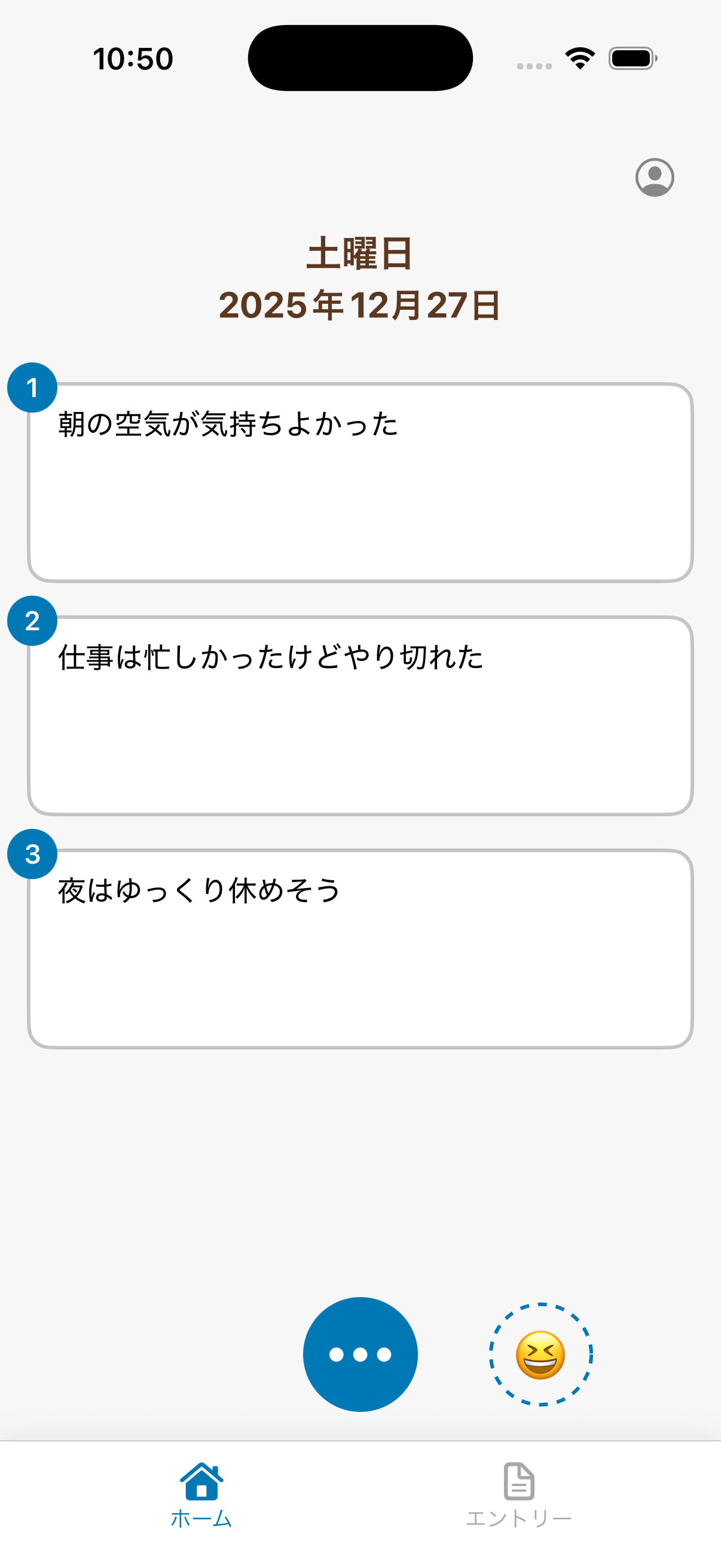Change mood by clicking the emoji swatch
The height and width of the screenshot is (1568, 721).
[x=539, y=1353]
